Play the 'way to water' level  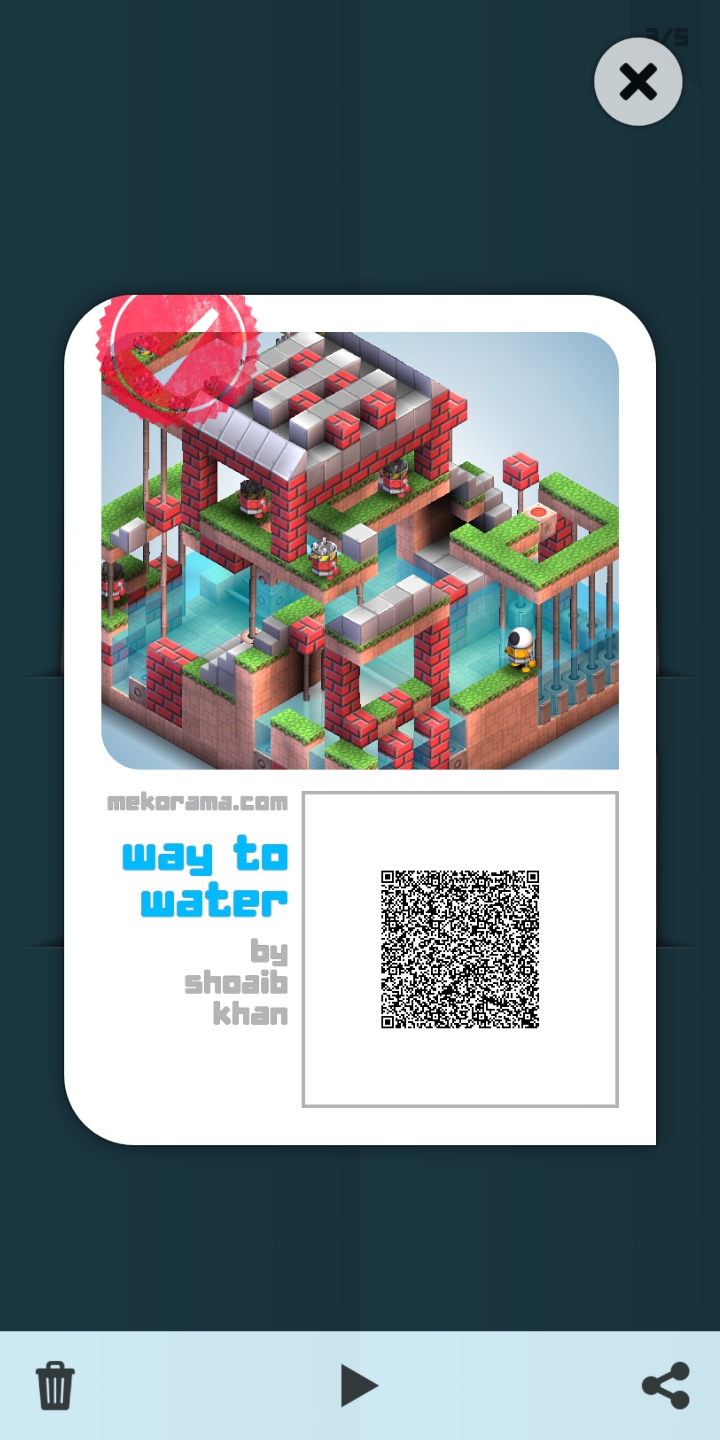[359, 1386]
